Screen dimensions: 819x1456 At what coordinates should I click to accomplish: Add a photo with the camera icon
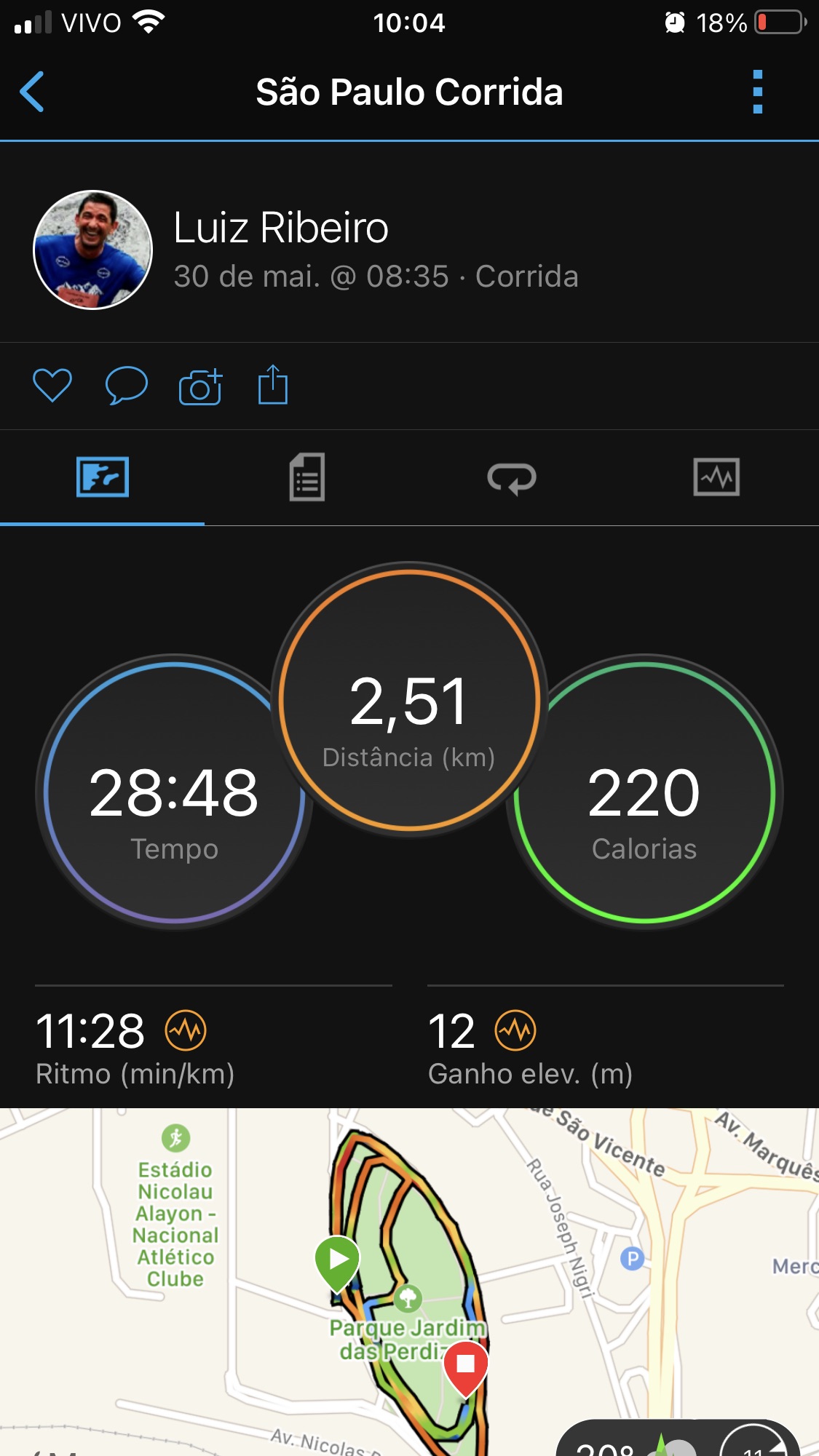pyautogui.click(x=200, y=386)
